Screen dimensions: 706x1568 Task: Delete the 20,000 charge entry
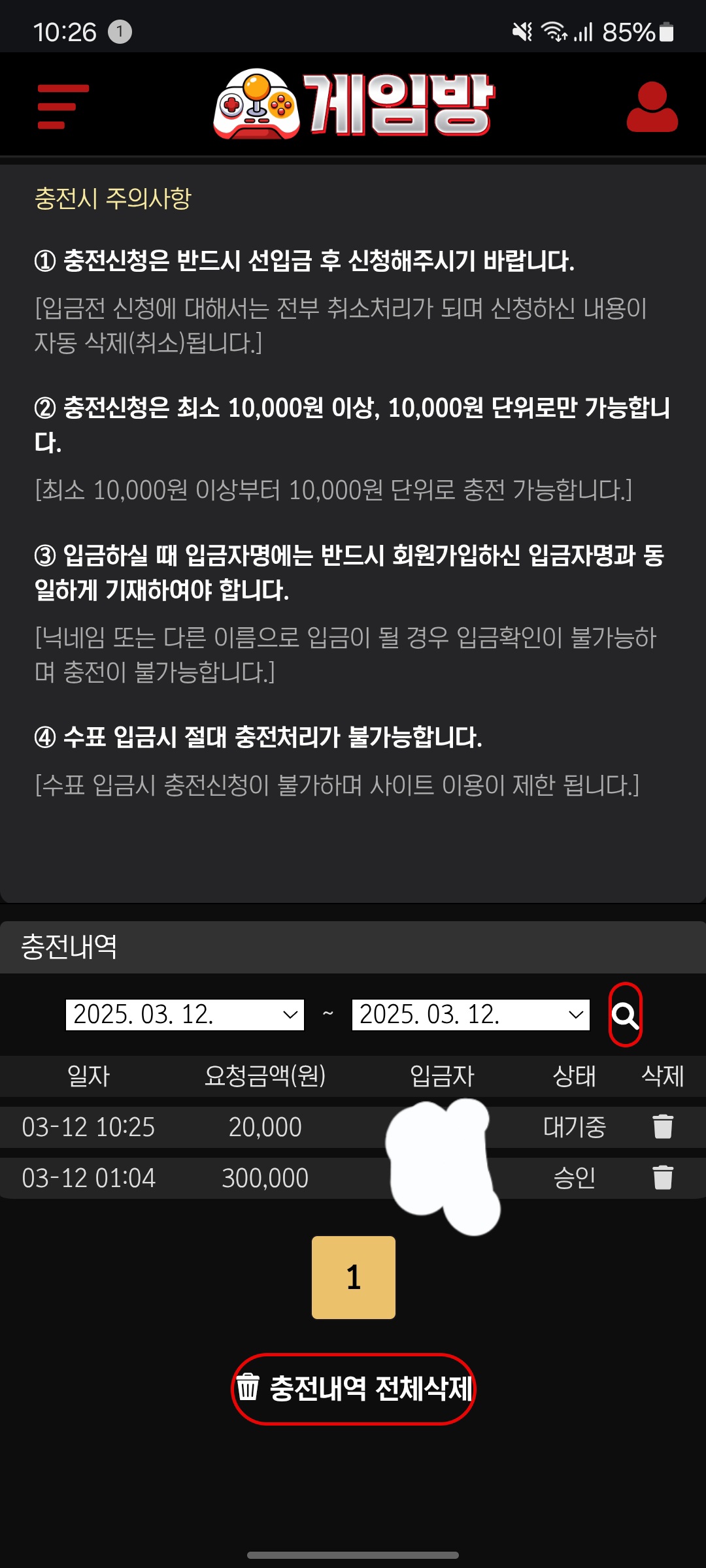[x=662, y=1126]
